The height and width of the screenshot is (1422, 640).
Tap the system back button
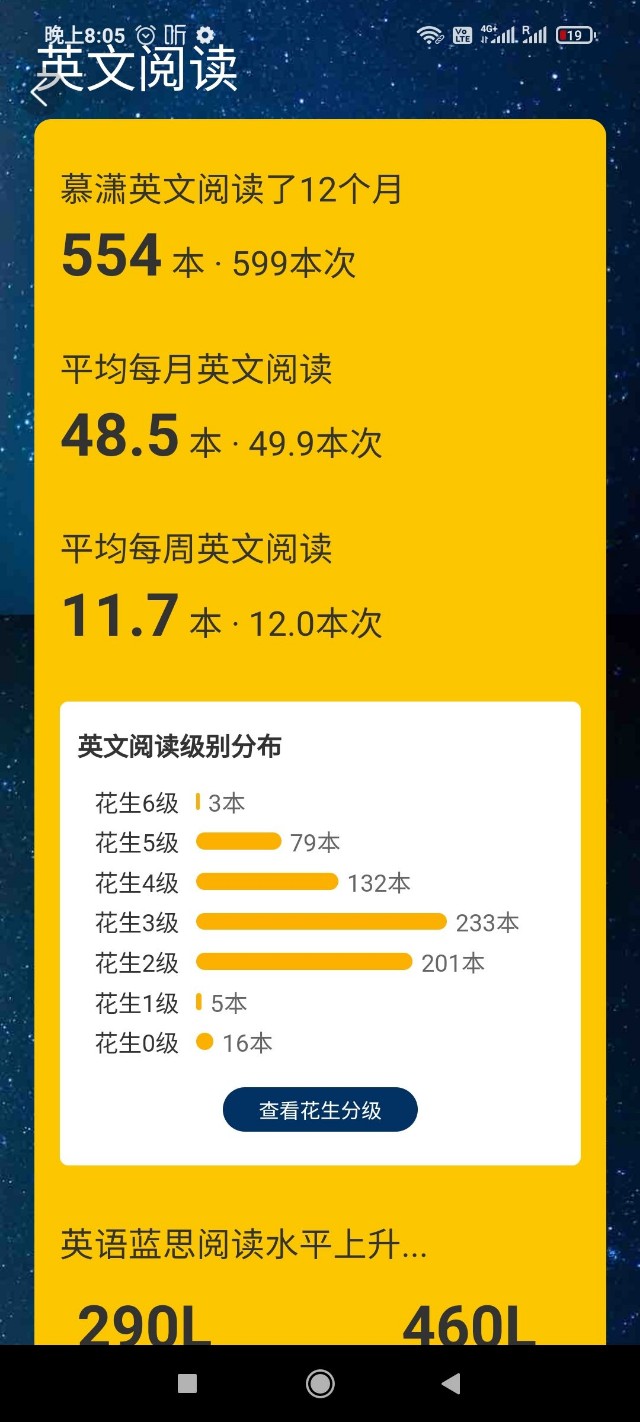point(451,1383)
